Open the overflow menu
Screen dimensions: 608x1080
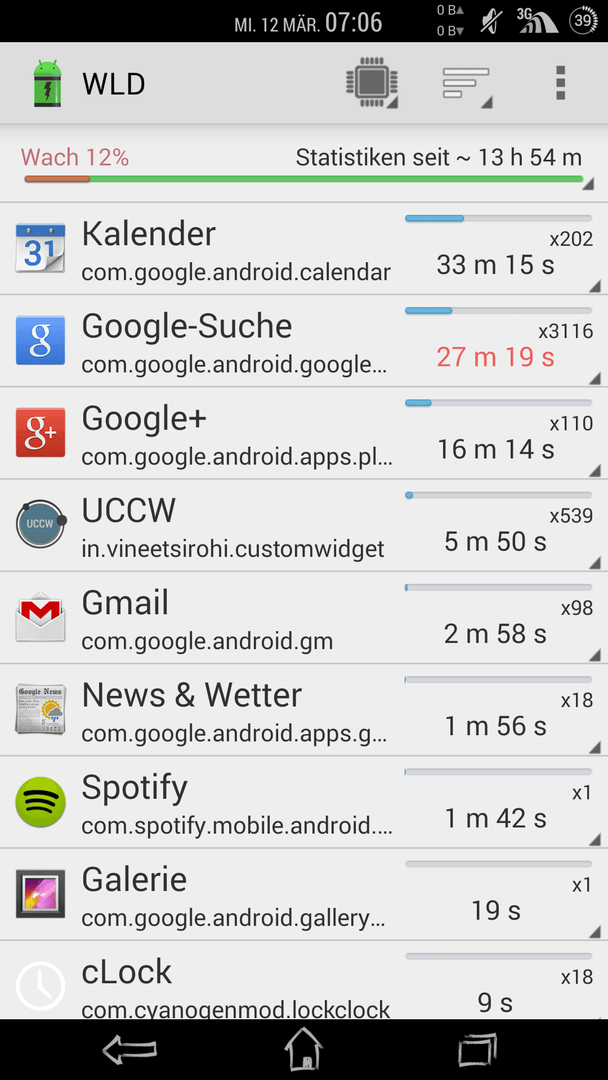560,83
